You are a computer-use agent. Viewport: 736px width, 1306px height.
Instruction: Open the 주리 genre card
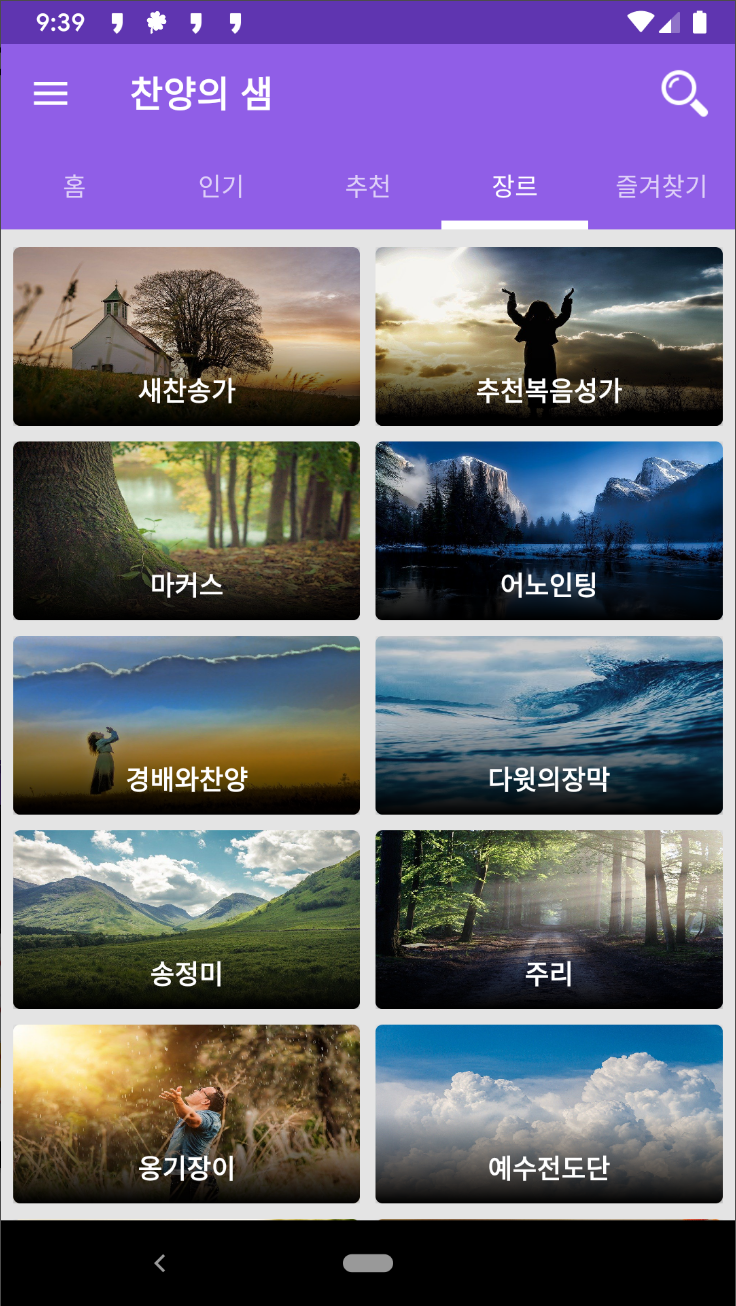click(549, 918)
